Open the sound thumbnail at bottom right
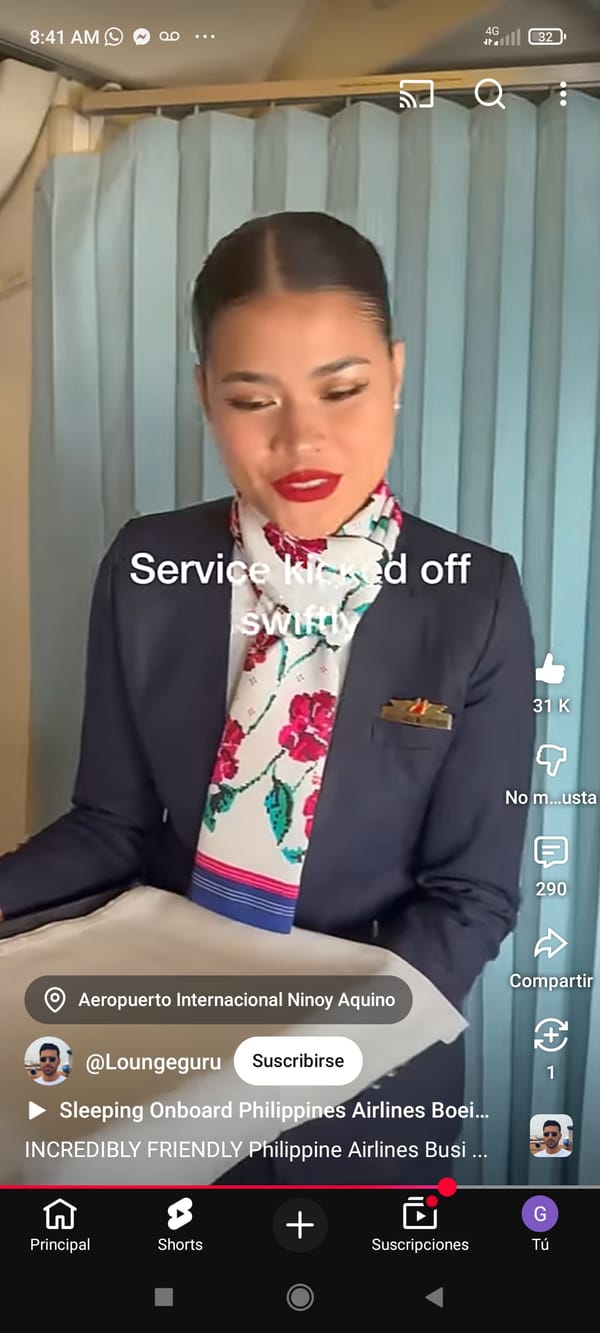The height and width of the screenshot is (1333, 600). [551, 1136]
